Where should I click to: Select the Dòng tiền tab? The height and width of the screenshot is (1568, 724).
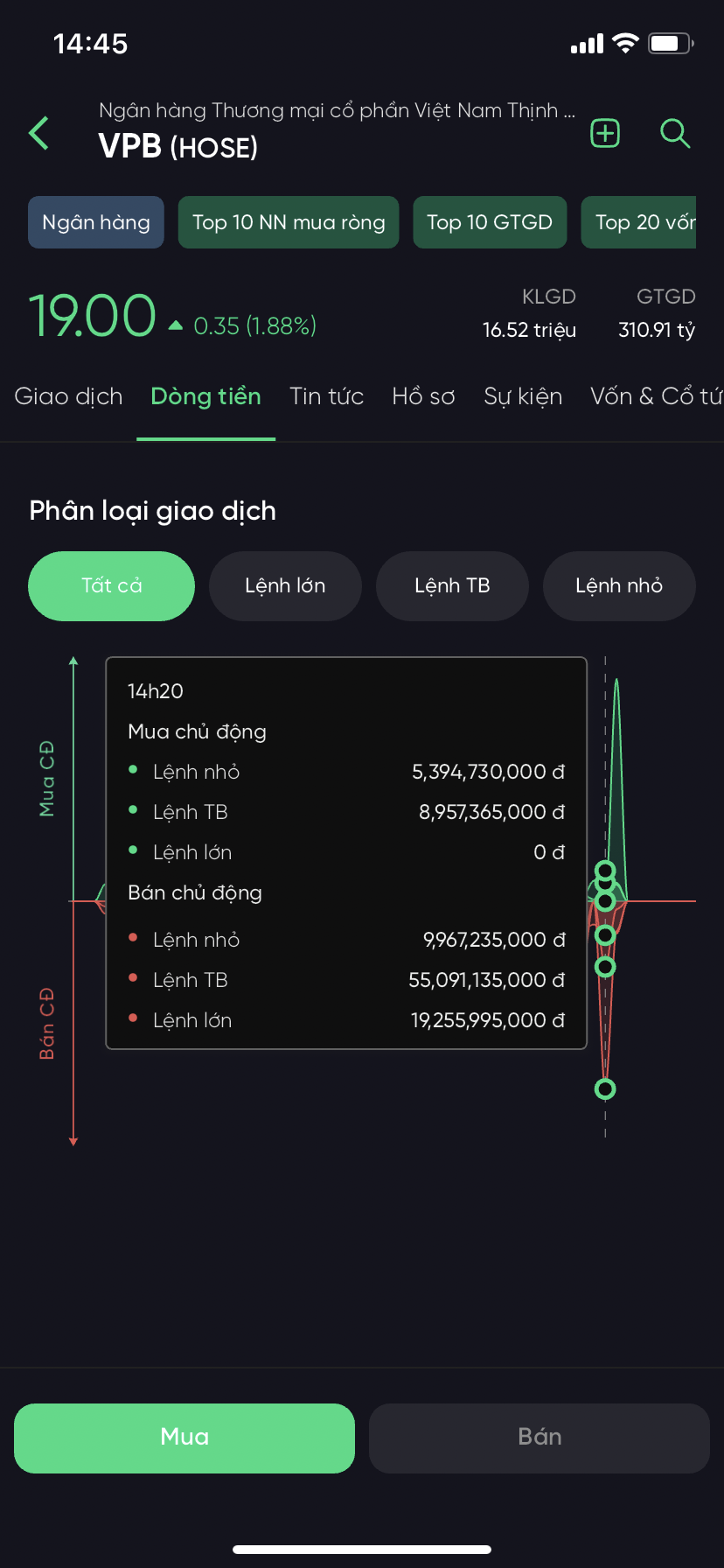206,396
